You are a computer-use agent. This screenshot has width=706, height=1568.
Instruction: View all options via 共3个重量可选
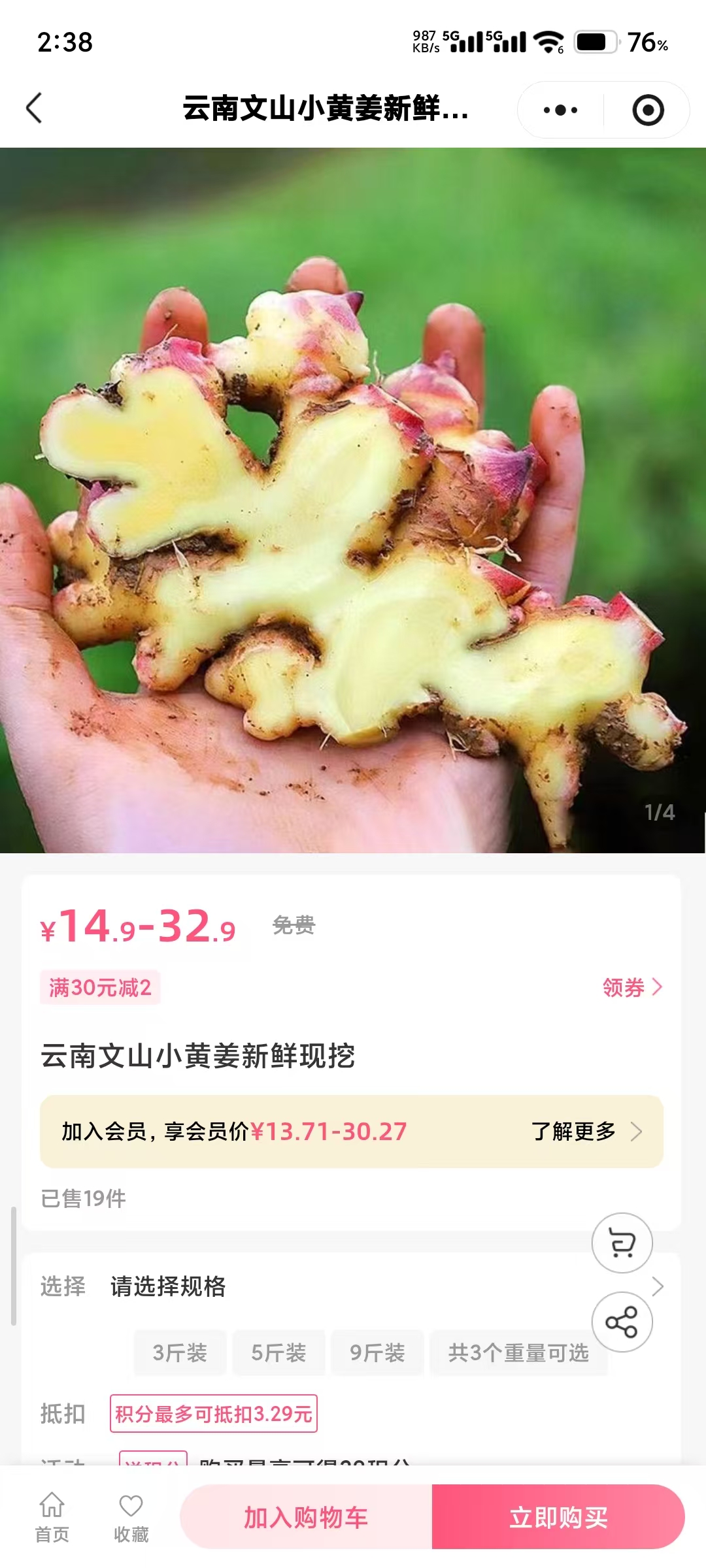click(518, 1352)
